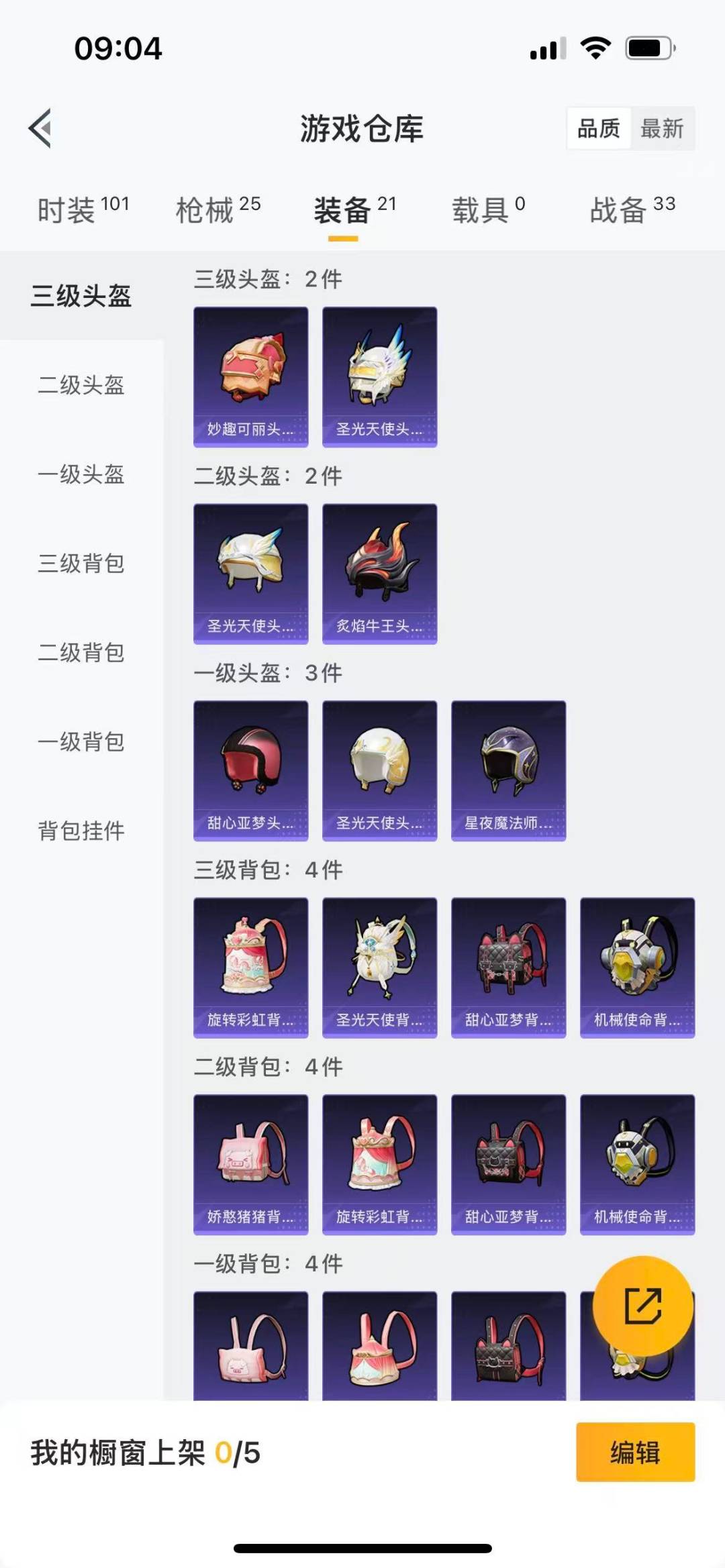Image resolution: width=725 pixels, height=1568 pixels.
Task: Select the 娇憨猪猪背 pink backpack icon
Action: pos(250,1164)
